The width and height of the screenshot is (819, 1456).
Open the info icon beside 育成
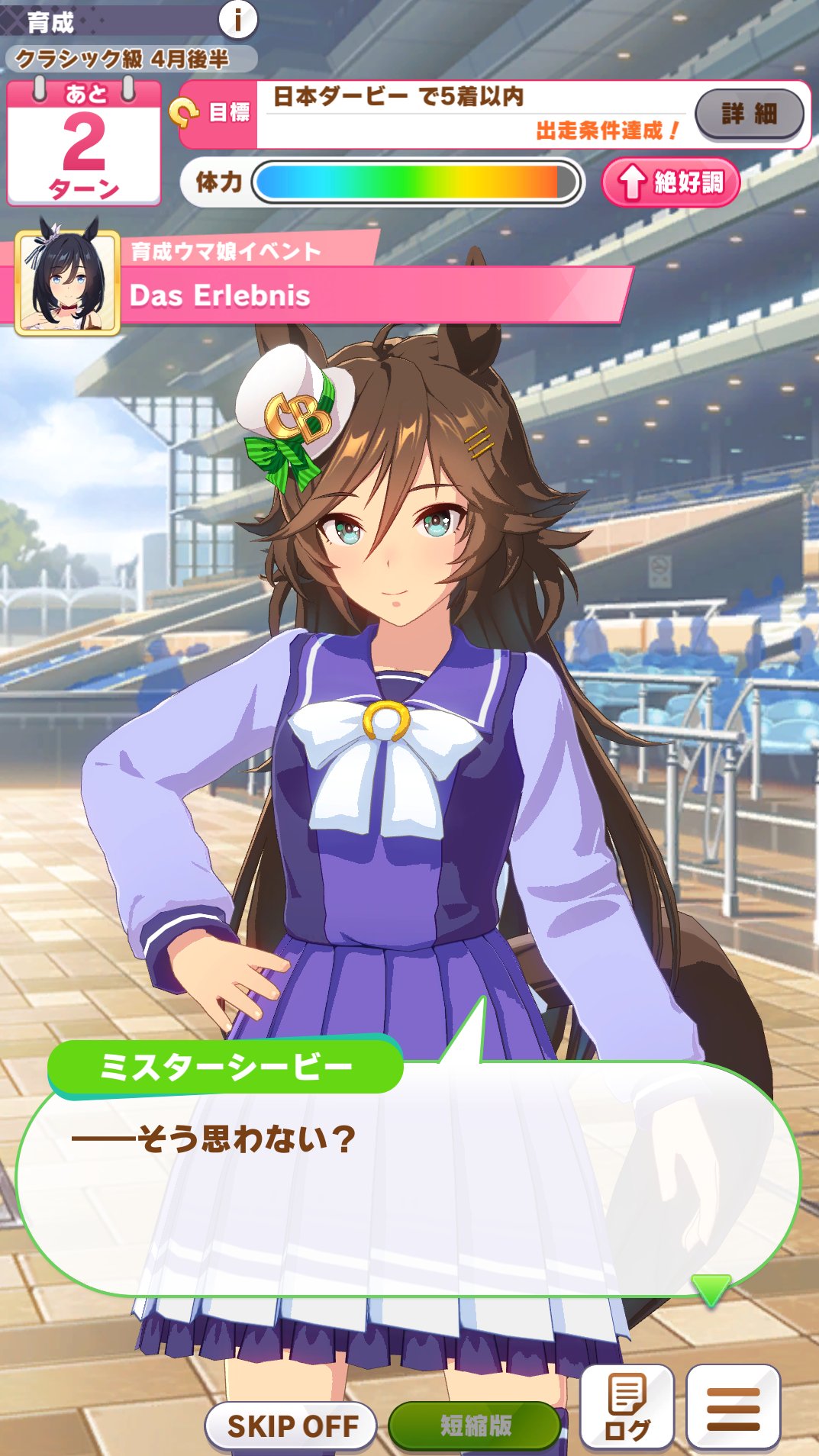click(x=238, y=20)
